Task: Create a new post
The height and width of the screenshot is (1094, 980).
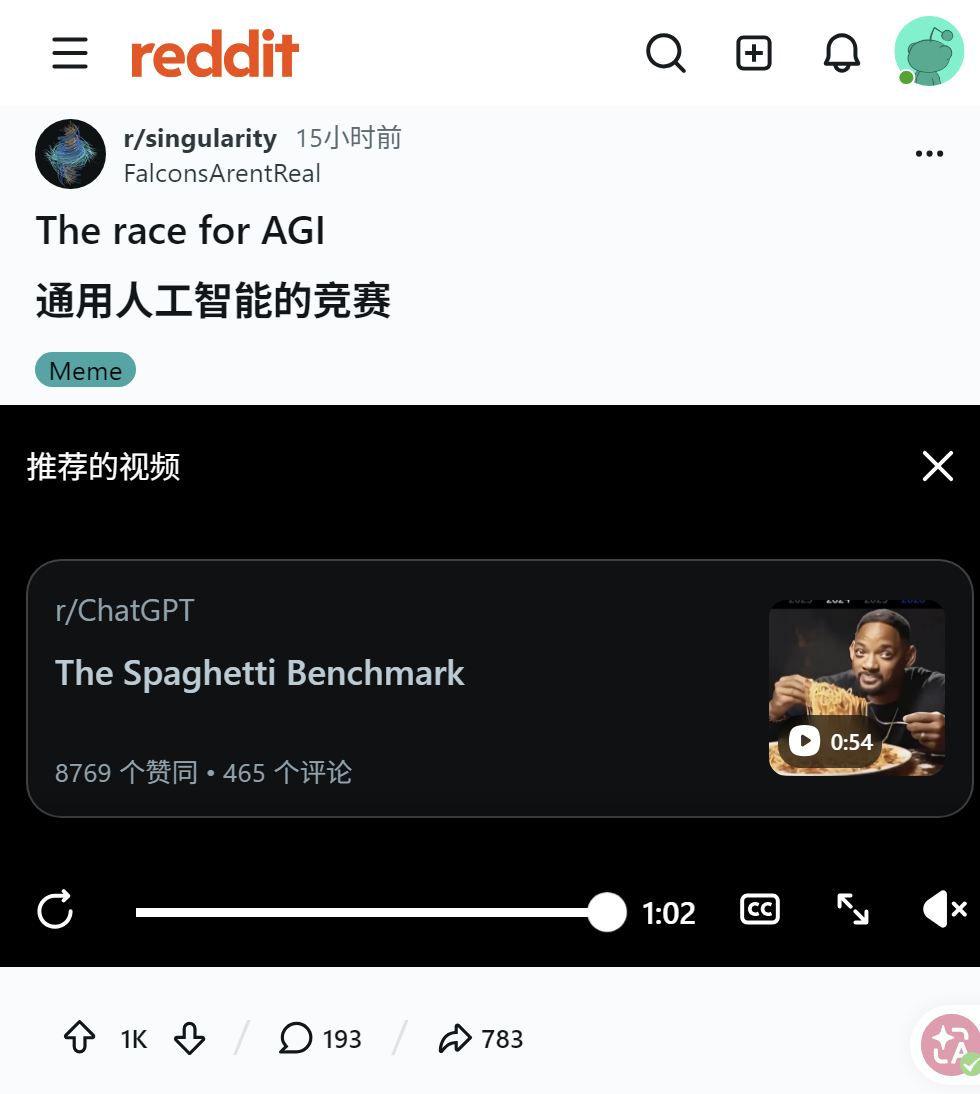Action: pos(754,53)
